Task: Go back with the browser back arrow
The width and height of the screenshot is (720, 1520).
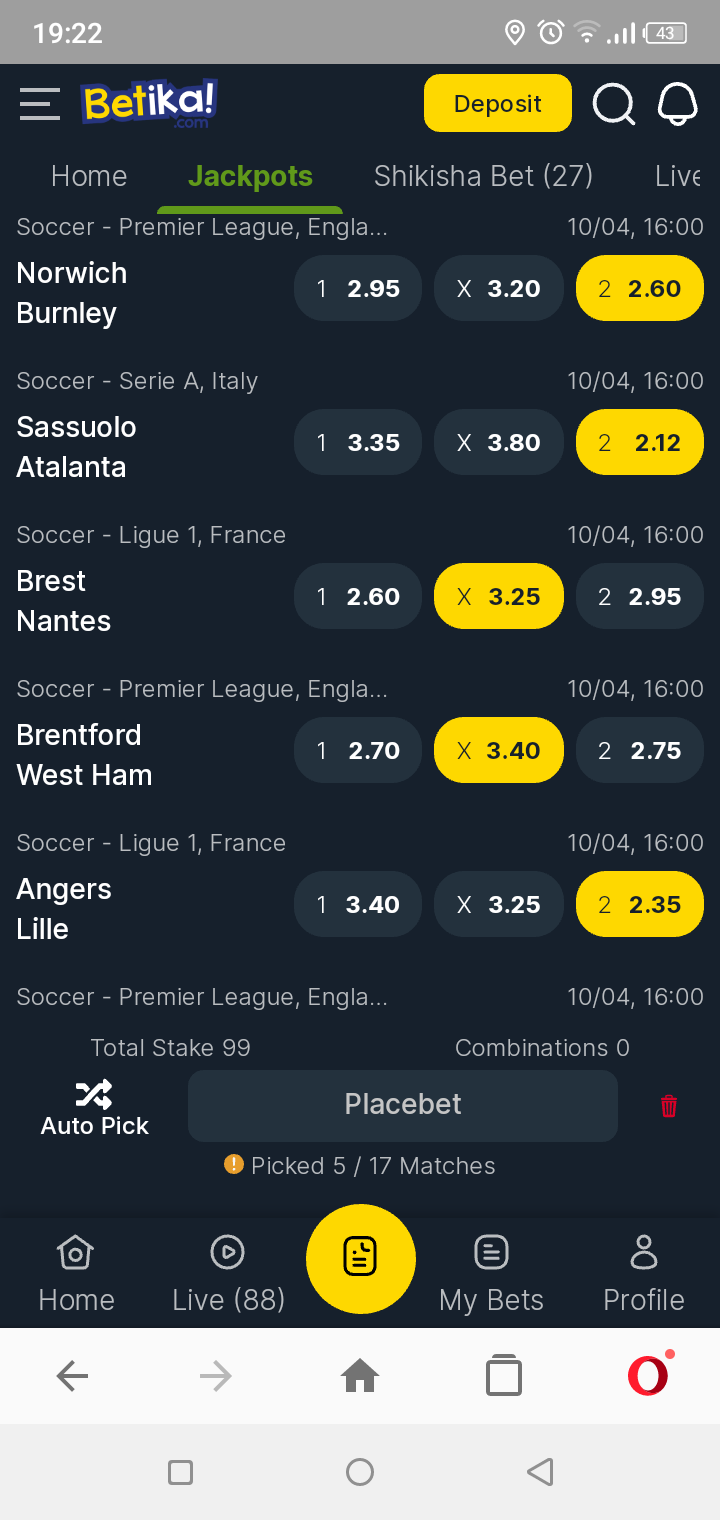Action: 72,1377
